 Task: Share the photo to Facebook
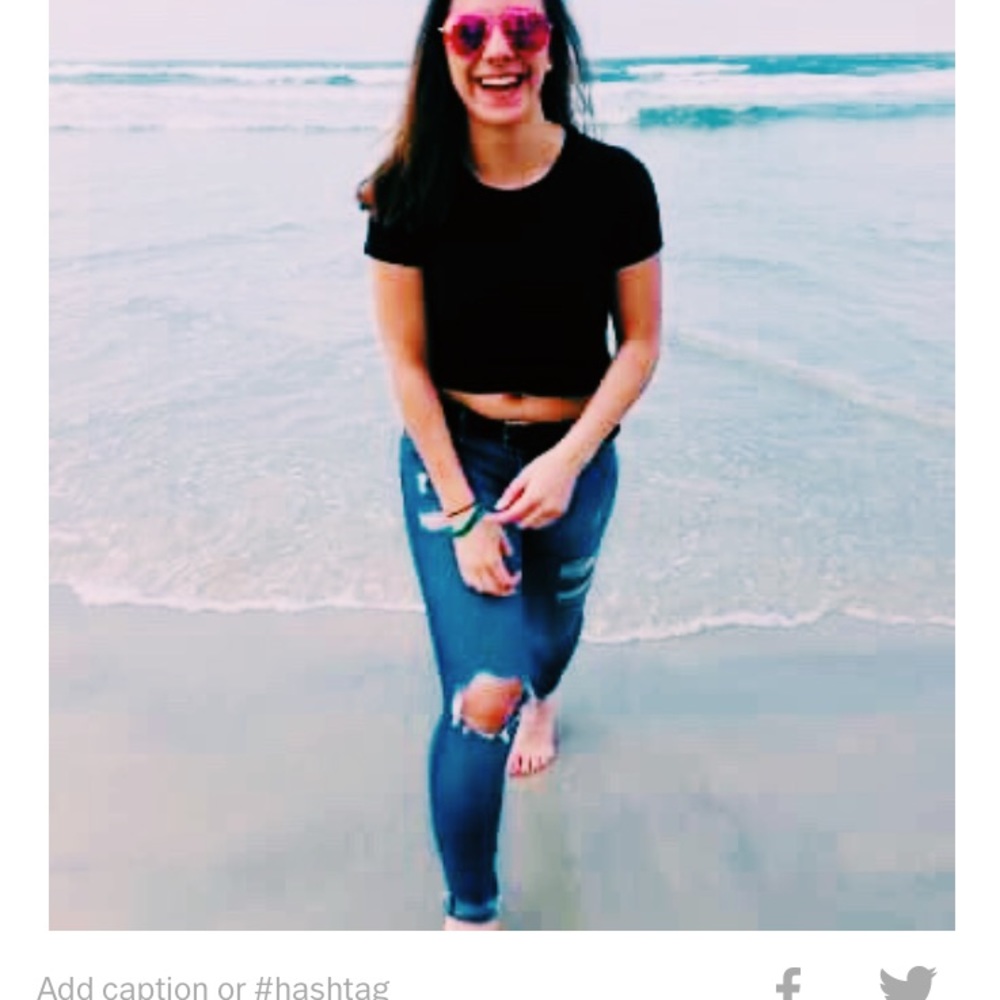[789, 985]
